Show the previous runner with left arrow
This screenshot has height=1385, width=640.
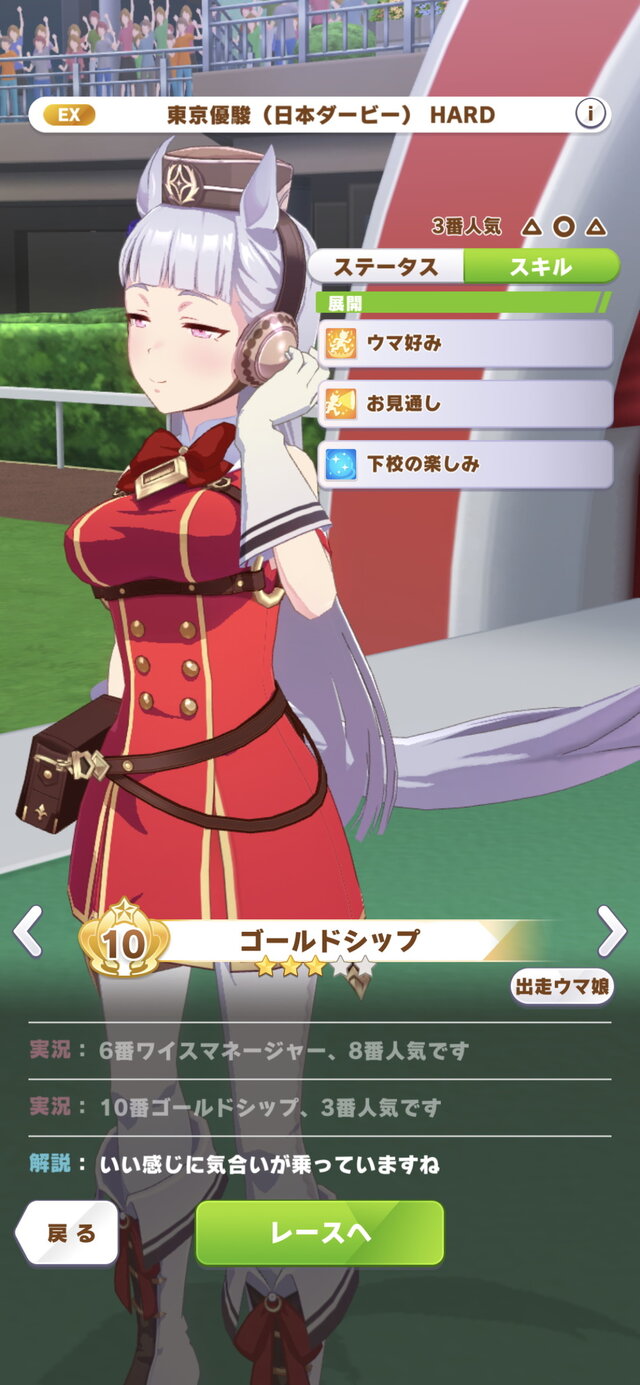[27, 932]
